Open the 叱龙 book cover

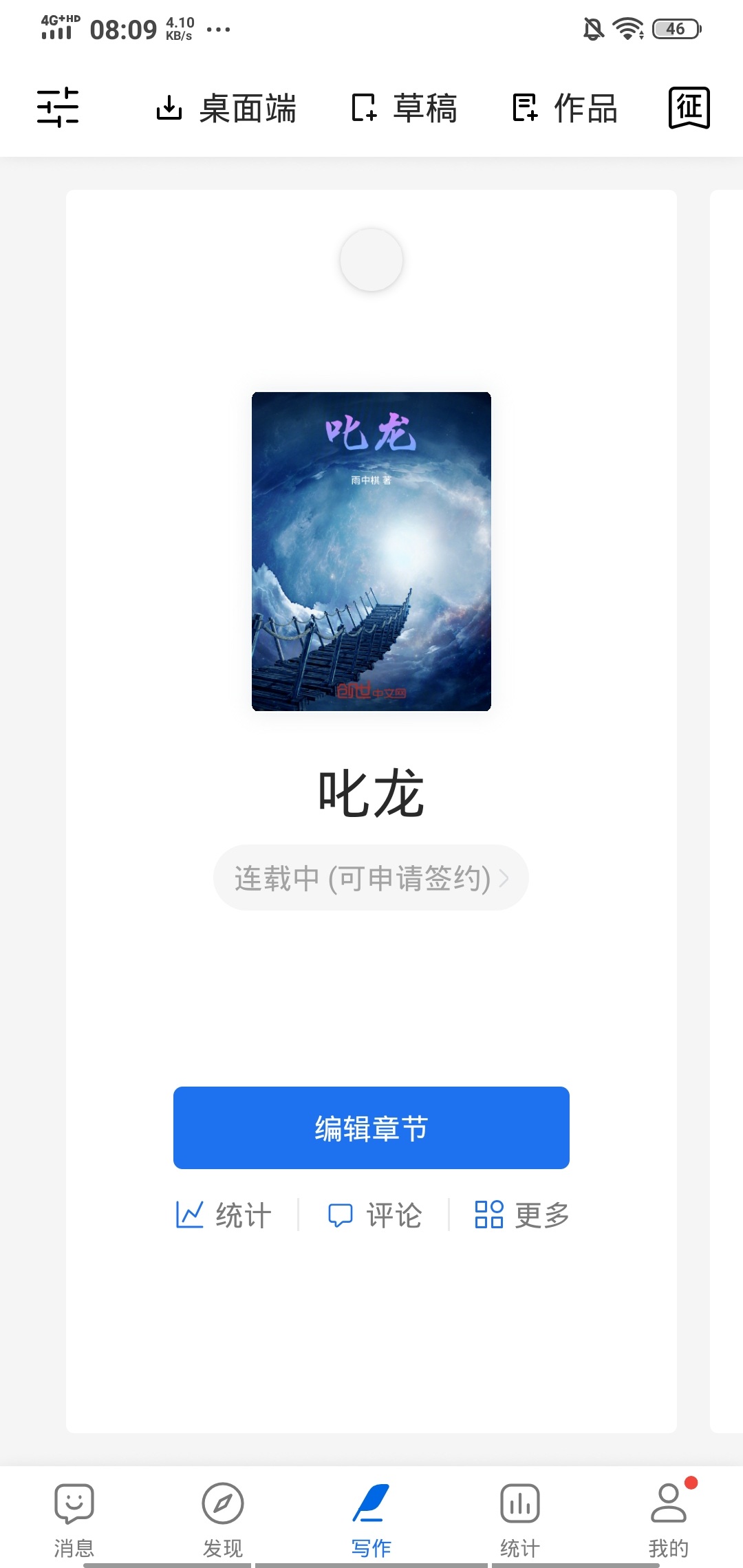[x=371, y=552]
